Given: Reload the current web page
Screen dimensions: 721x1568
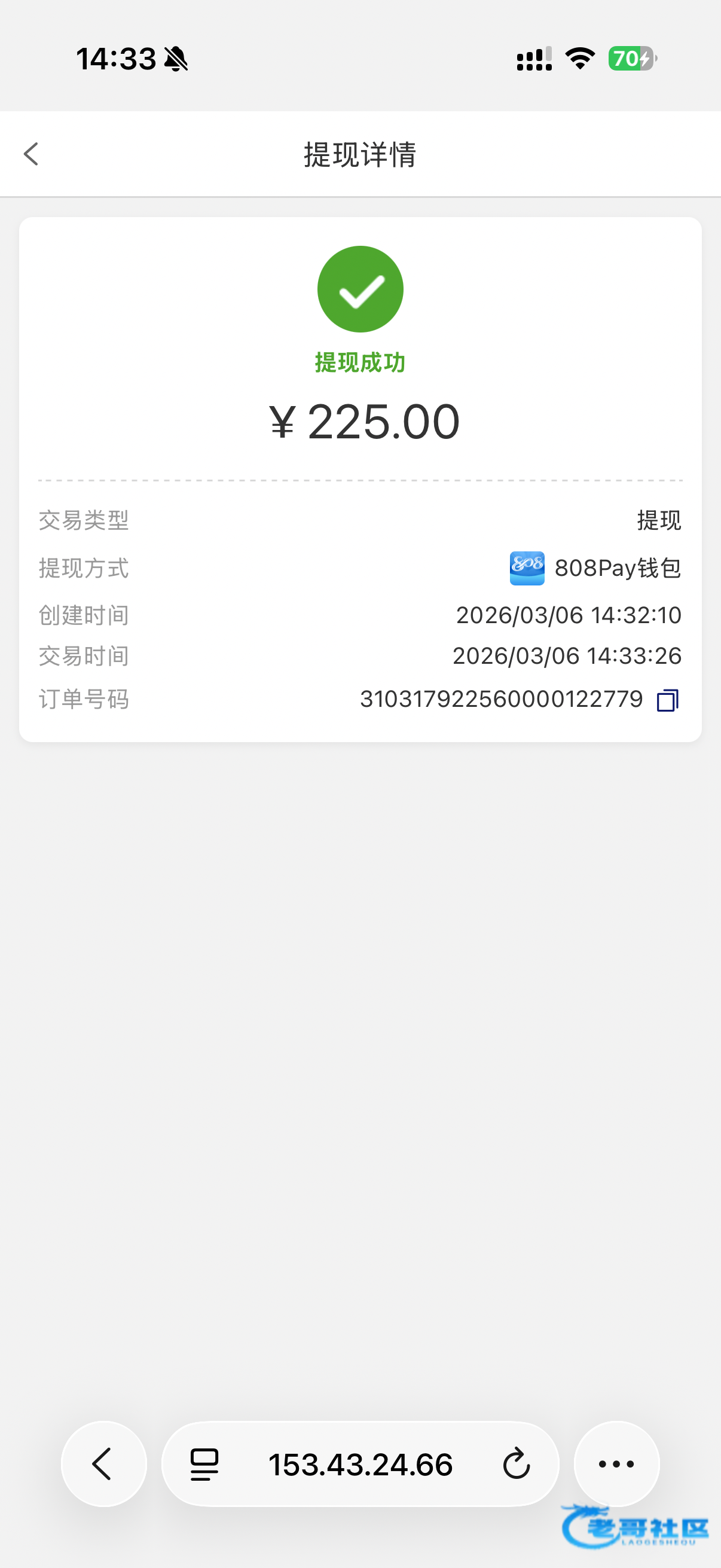Looking at the screenshot, I should coord(517,1464).
